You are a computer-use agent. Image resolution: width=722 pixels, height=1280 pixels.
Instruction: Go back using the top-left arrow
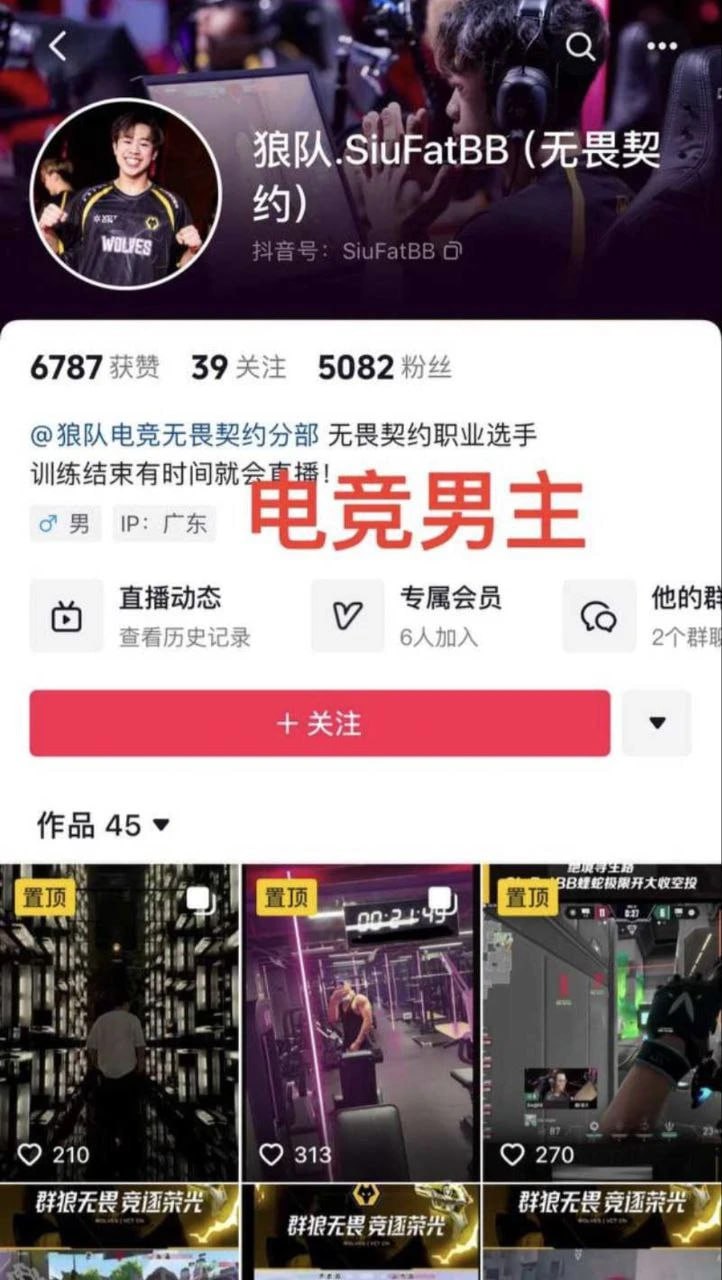(57, 46)
